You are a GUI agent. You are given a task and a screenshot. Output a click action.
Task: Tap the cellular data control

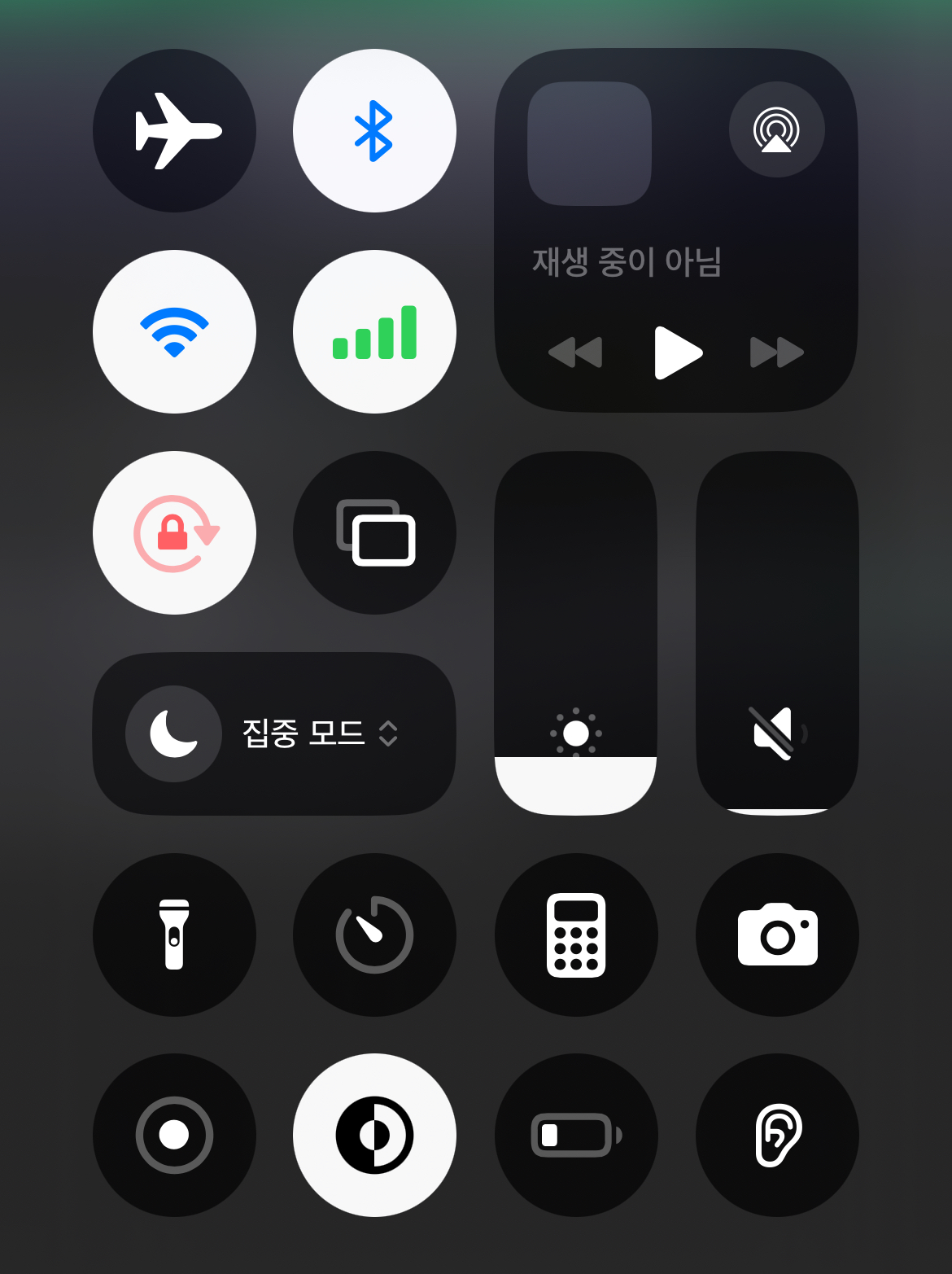(x=374, y=331)
